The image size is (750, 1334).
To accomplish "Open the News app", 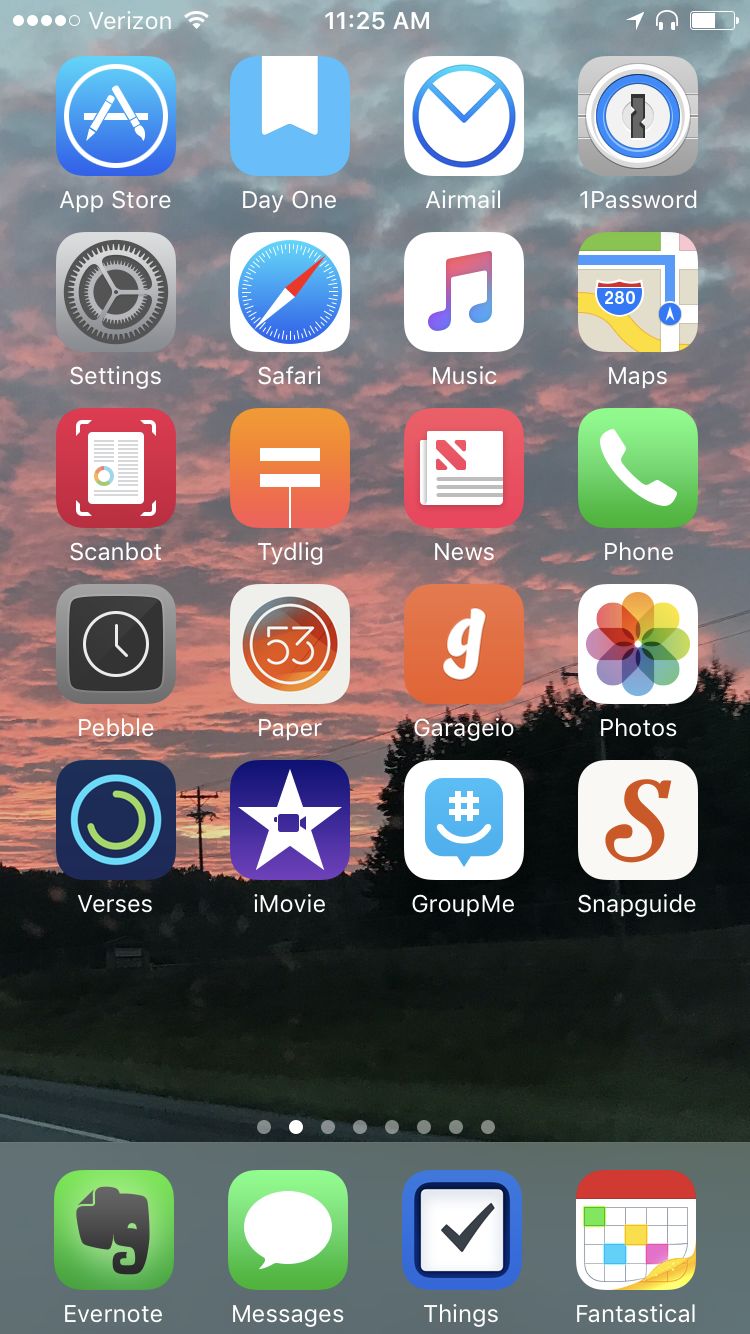I will [x=464, y=468].
